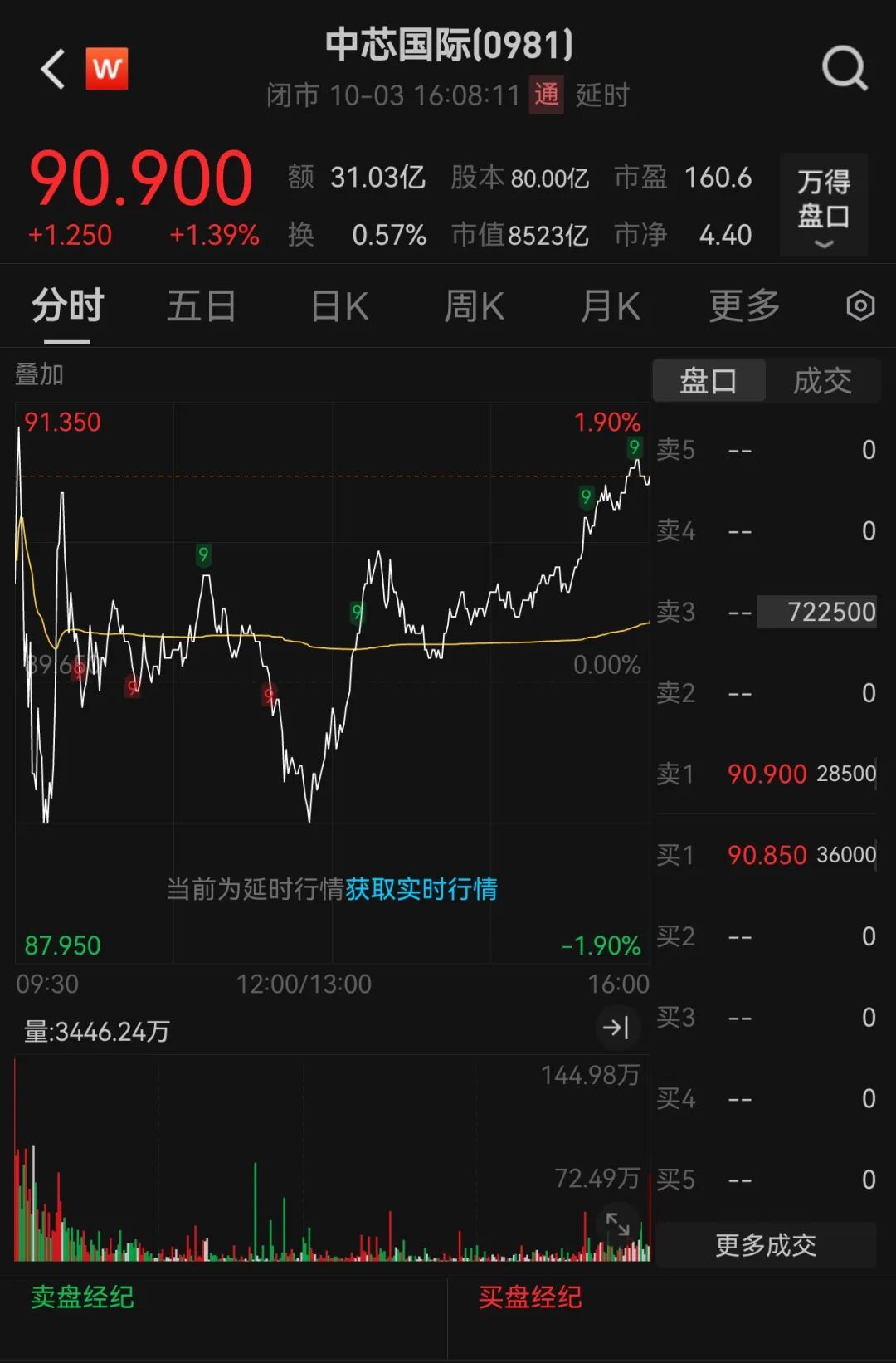Image resolution: width=896 pixels, height=1363 pixels.
Task: Tap the 获取实时行情 link
Action: click(421, 889)
